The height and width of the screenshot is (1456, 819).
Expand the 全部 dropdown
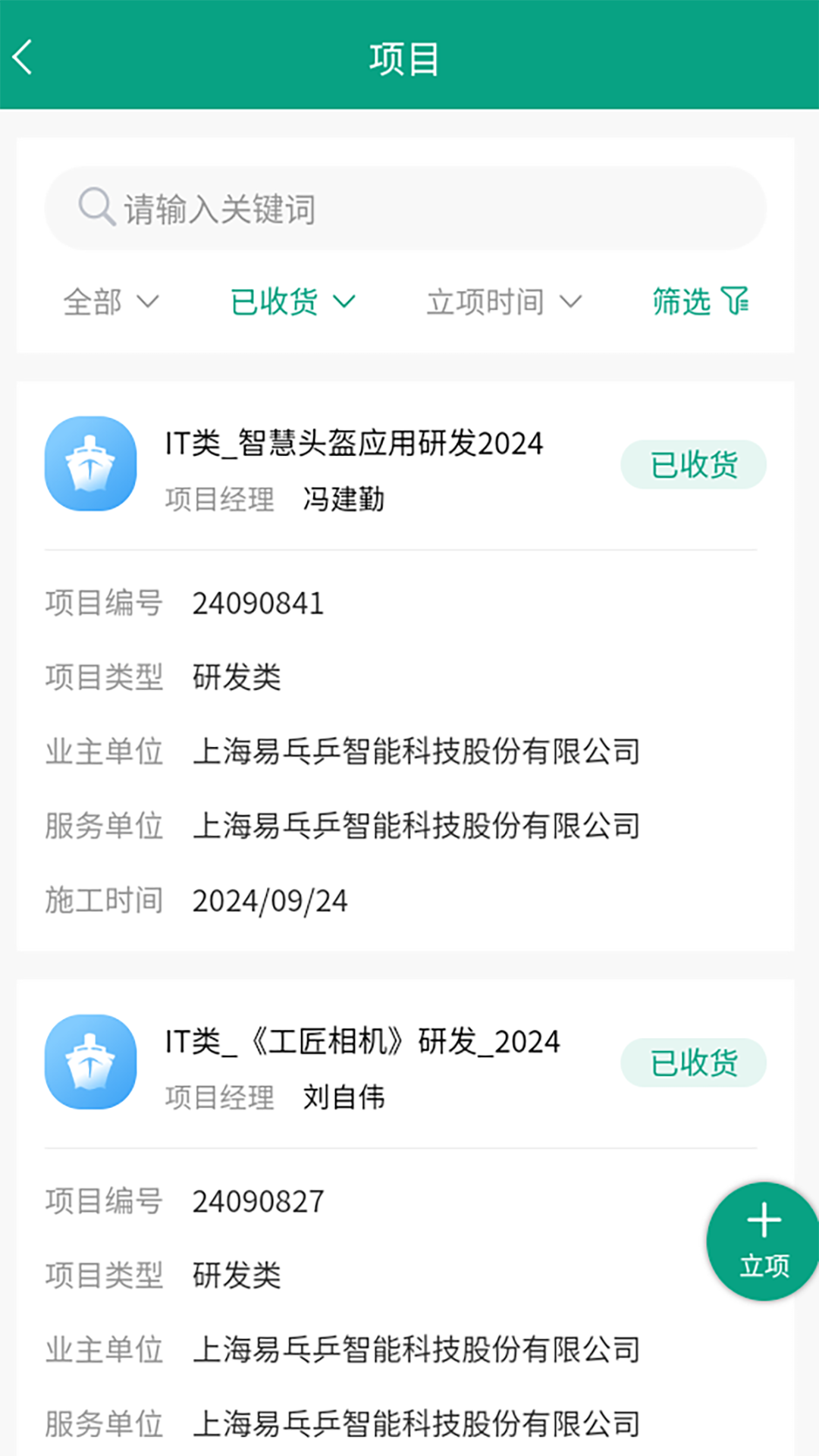[x=148, y=303]
